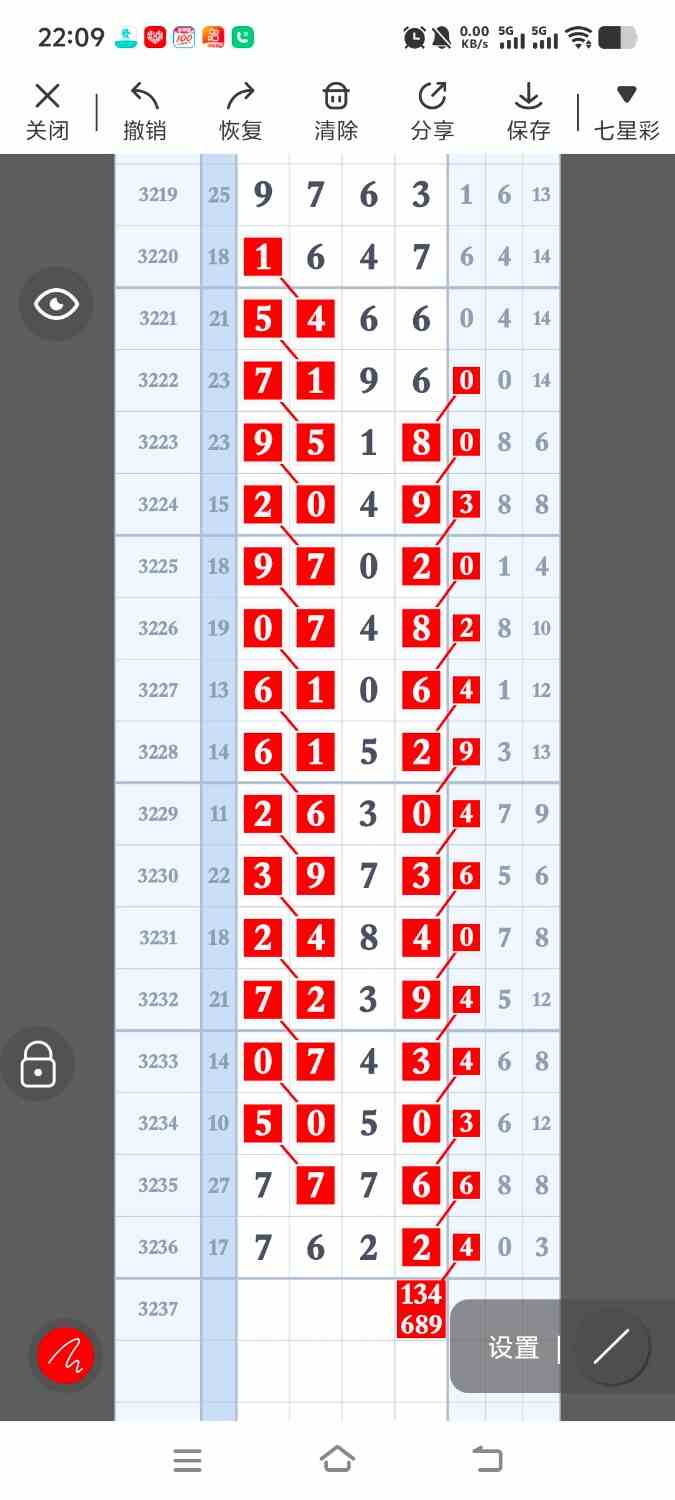Go to the system home screen

[337, 1460]
